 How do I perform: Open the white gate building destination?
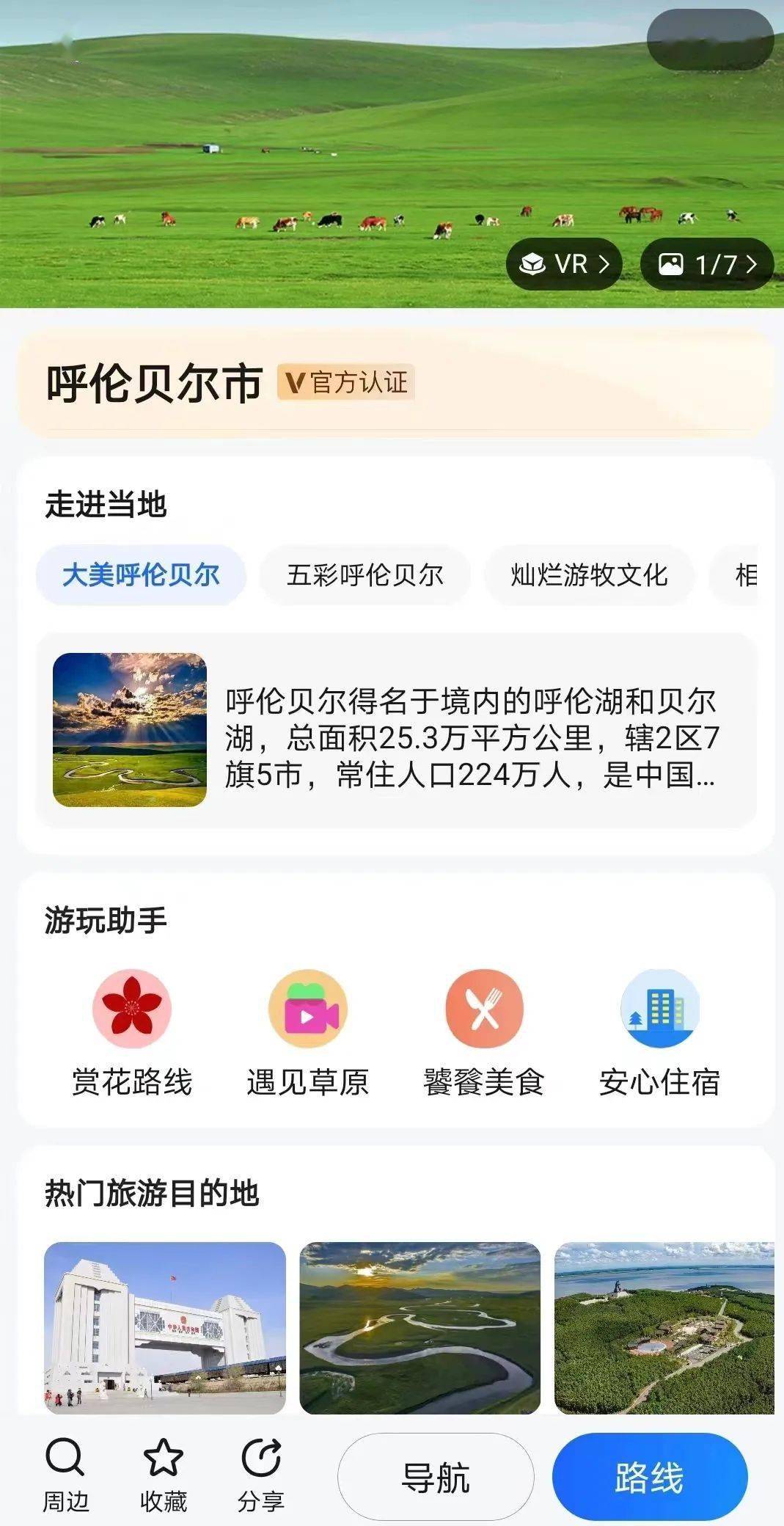pyautogui.click(x=165, y=1328)
